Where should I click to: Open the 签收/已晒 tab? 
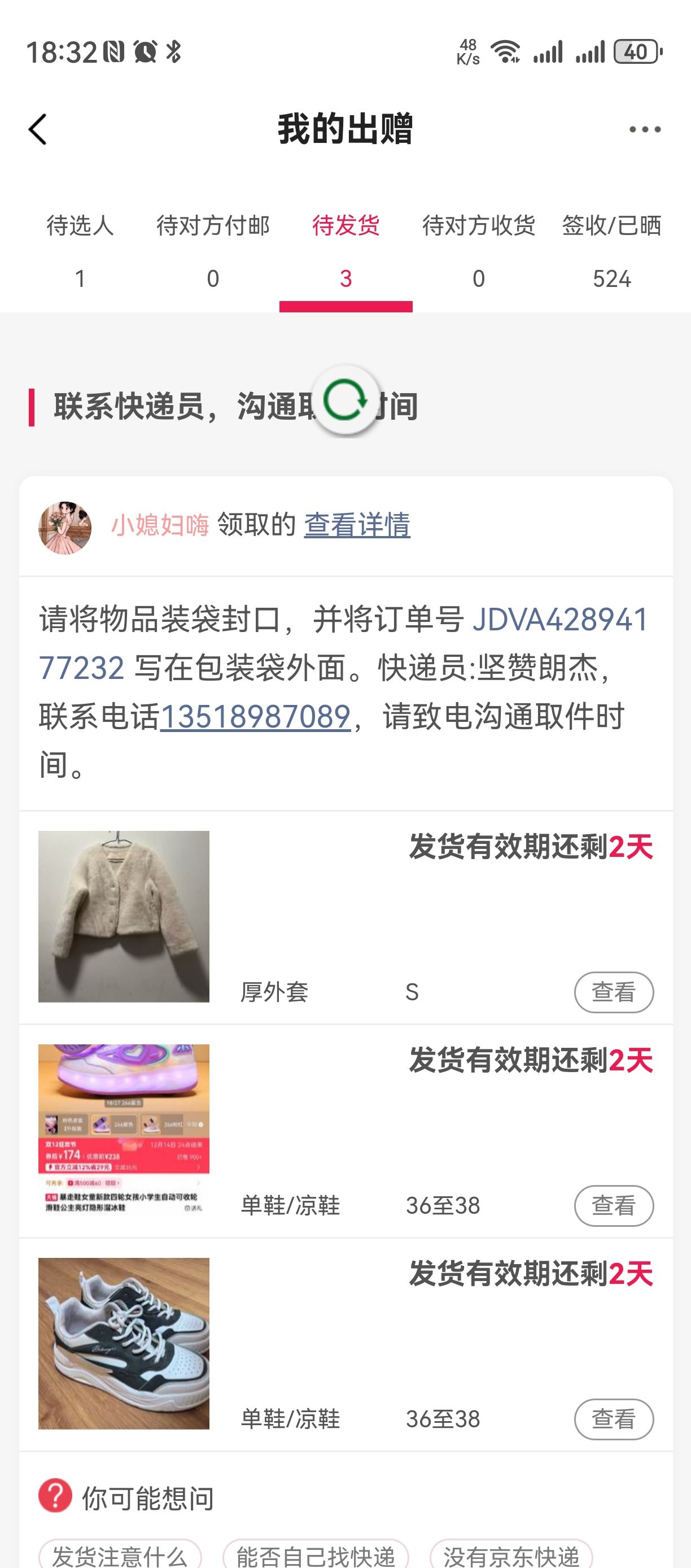coord(611,250)
